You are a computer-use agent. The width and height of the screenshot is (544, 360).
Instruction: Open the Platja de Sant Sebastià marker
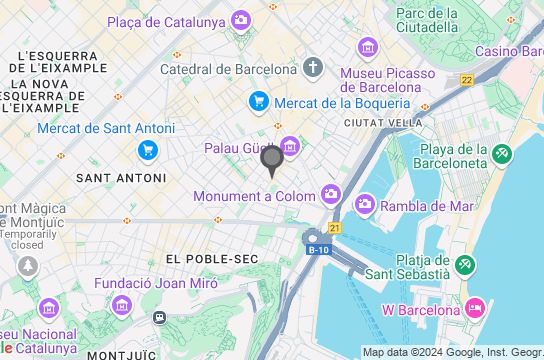click(465, 265)
